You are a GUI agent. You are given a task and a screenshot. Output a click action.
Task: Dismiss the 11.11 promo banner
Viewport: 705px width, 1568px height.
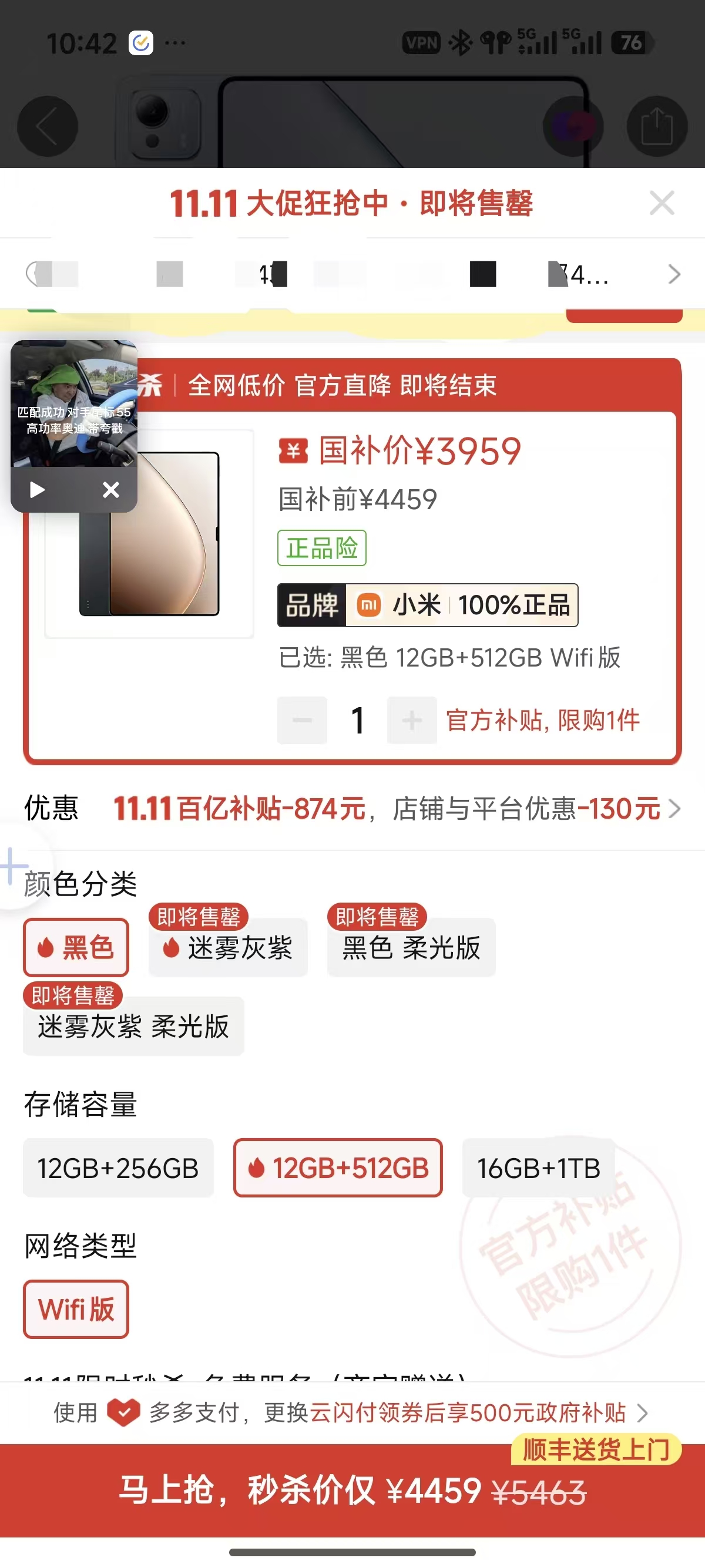(663, 203)
